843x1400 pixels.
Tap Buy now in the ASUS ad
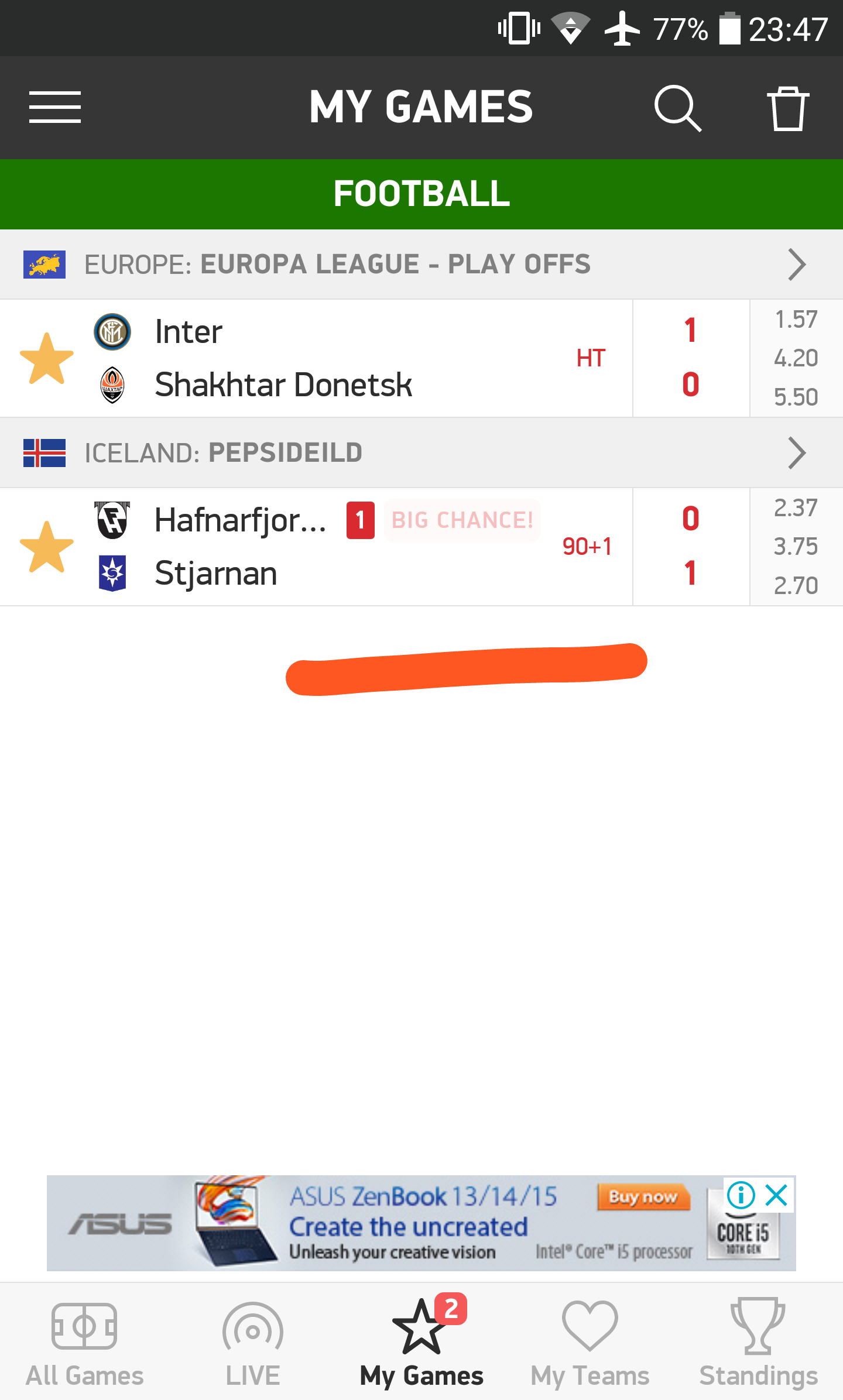pyautogui.click(x=643, y=1197)
